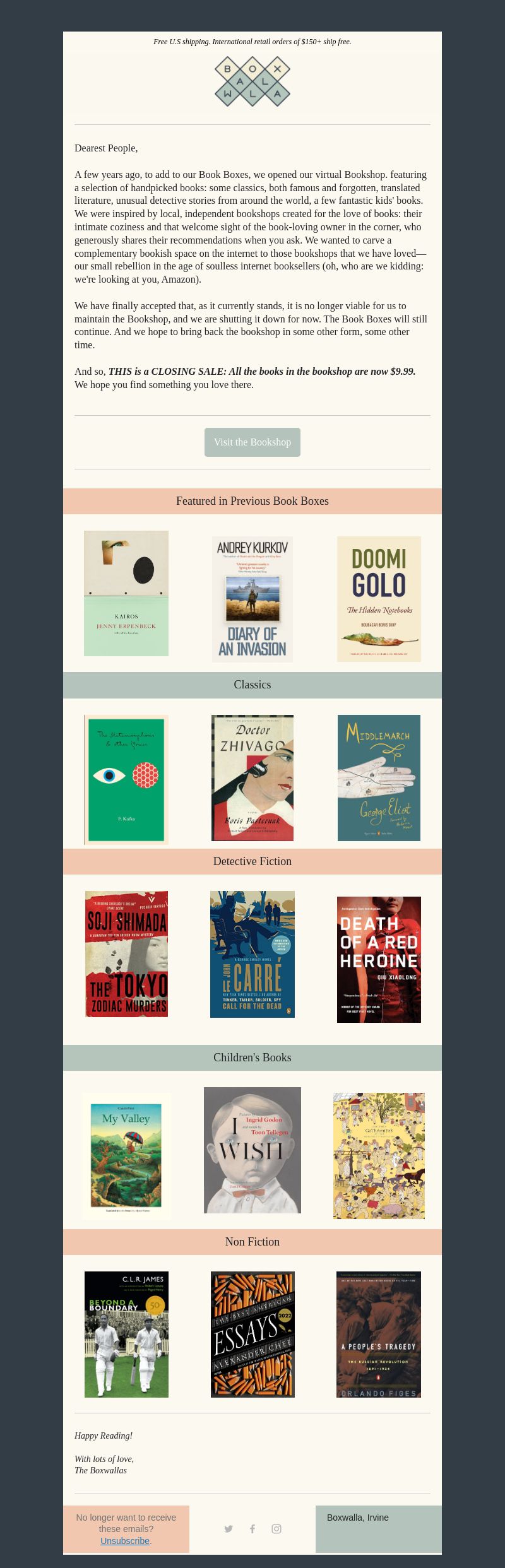Tap the Unsubscribe link
The height and width of the screenshot is (1568, 505).
tap(125, 1540)
